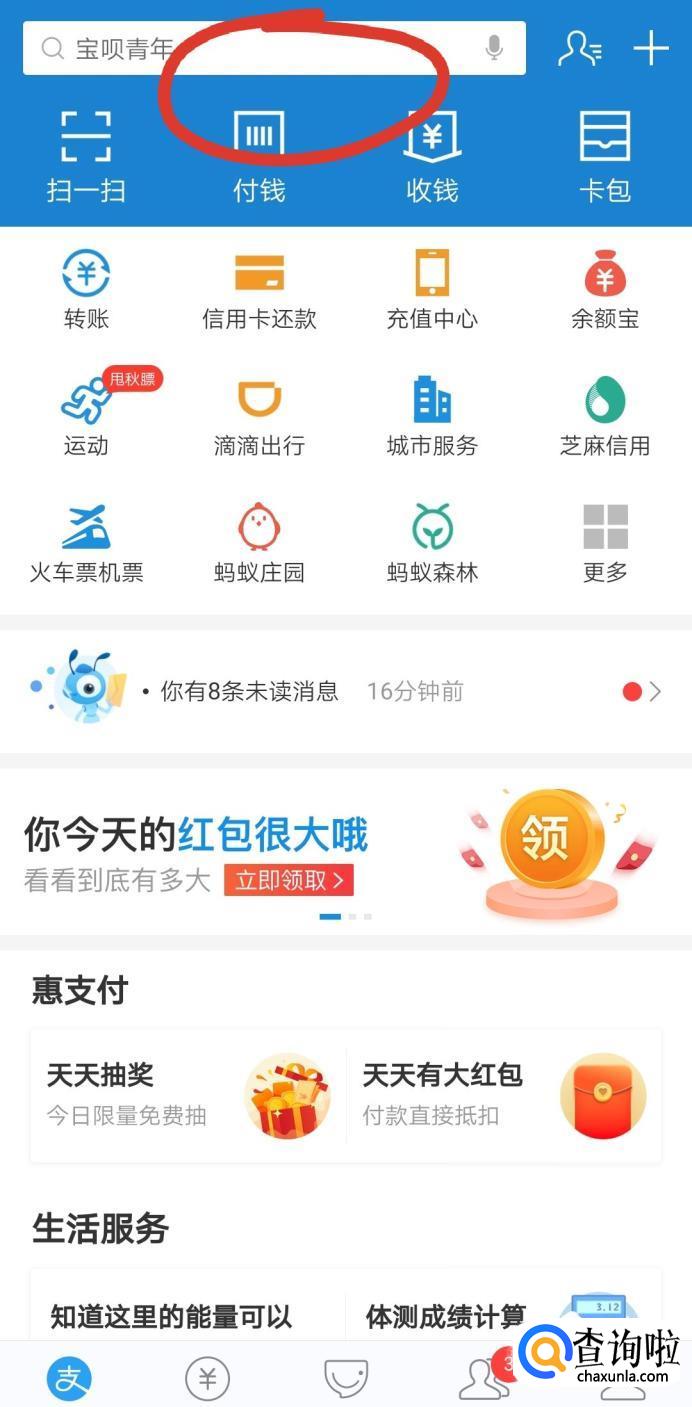Viewport: 692px width, 1407px height.
Task: Open 卡包 card wallet
Action: [605, 156]
